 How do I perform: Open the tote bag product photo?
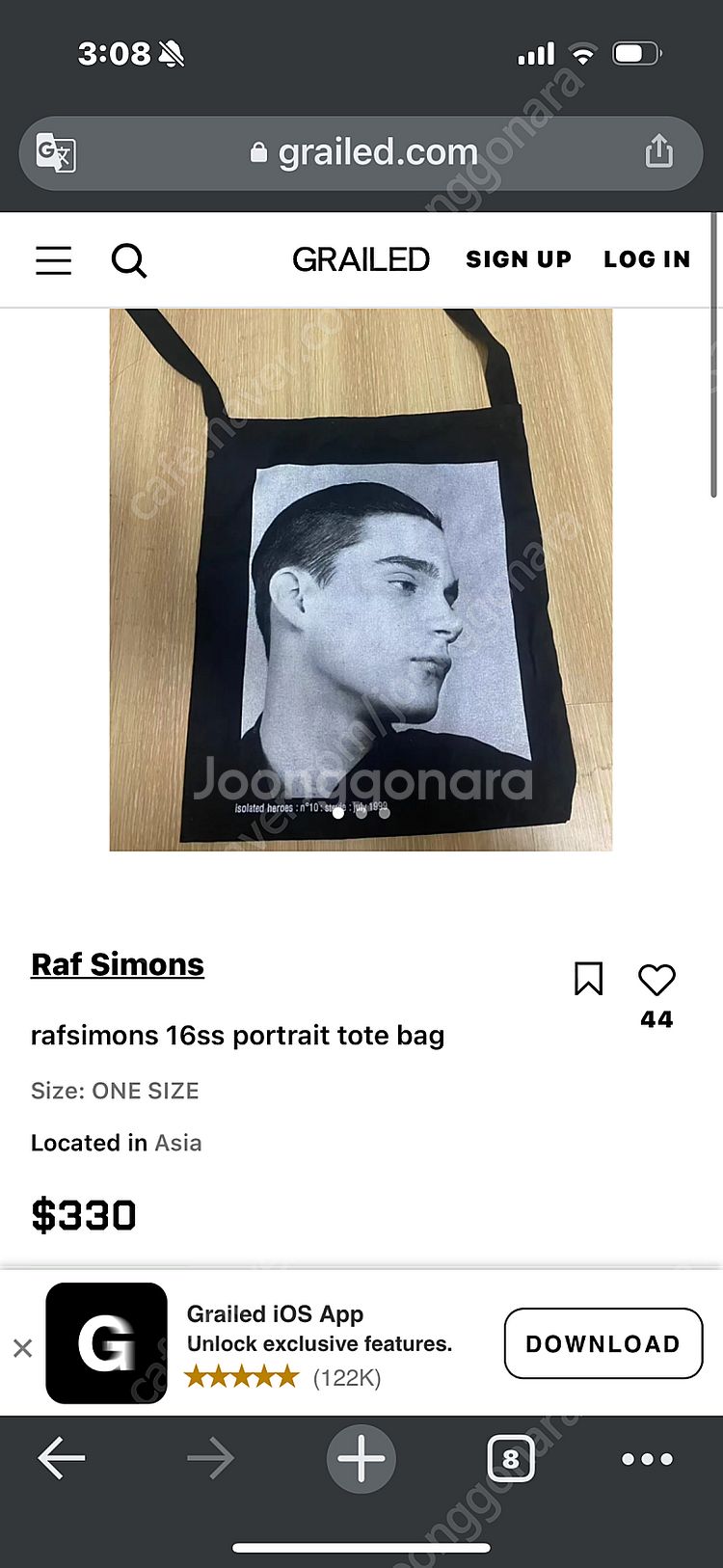click(x=361, y=579)
